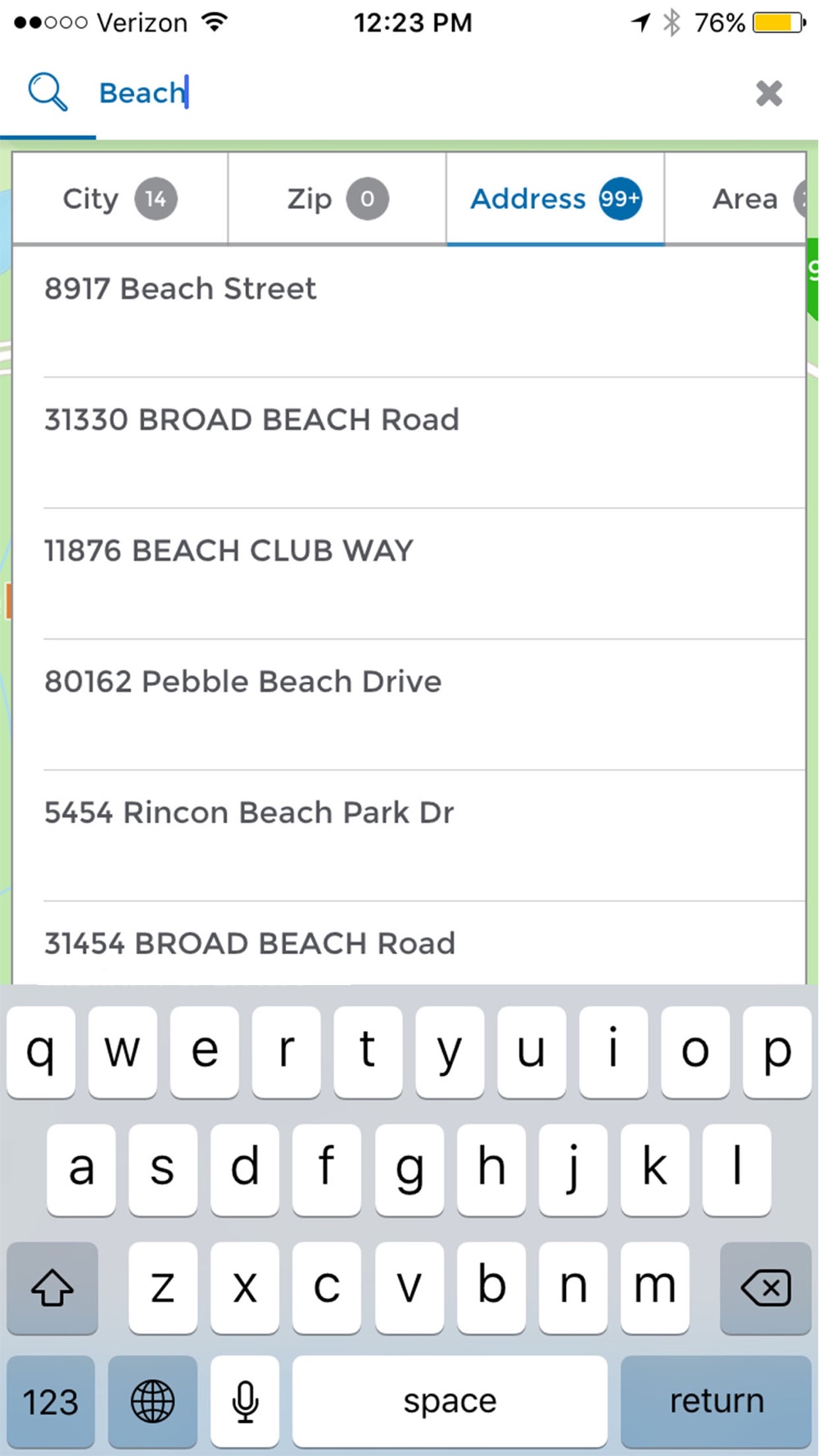Select the Address tab
Screen dimensions: 819x1456
point(555,198)
